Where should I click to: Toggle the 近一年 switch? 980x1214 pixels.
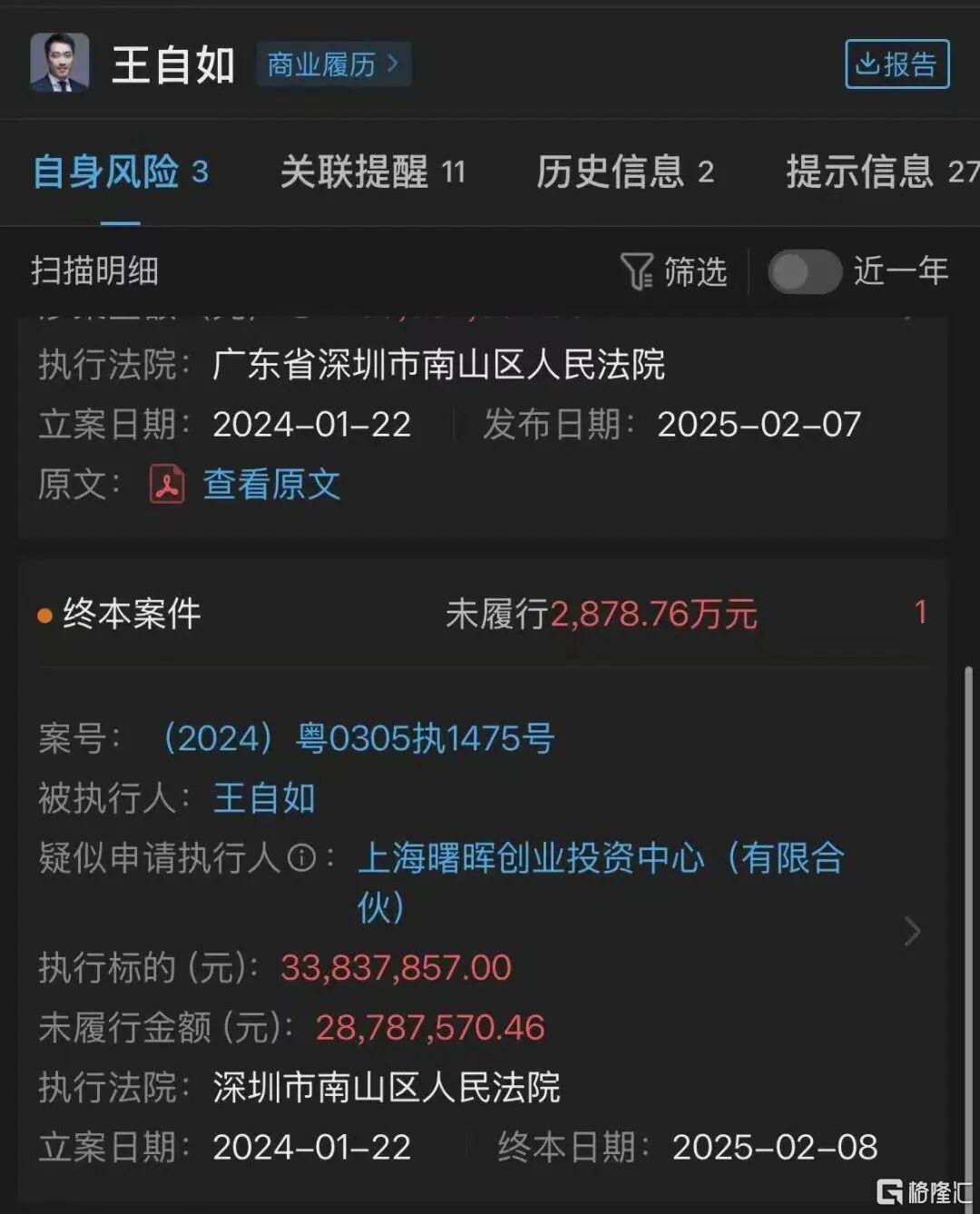click(804, 271)
